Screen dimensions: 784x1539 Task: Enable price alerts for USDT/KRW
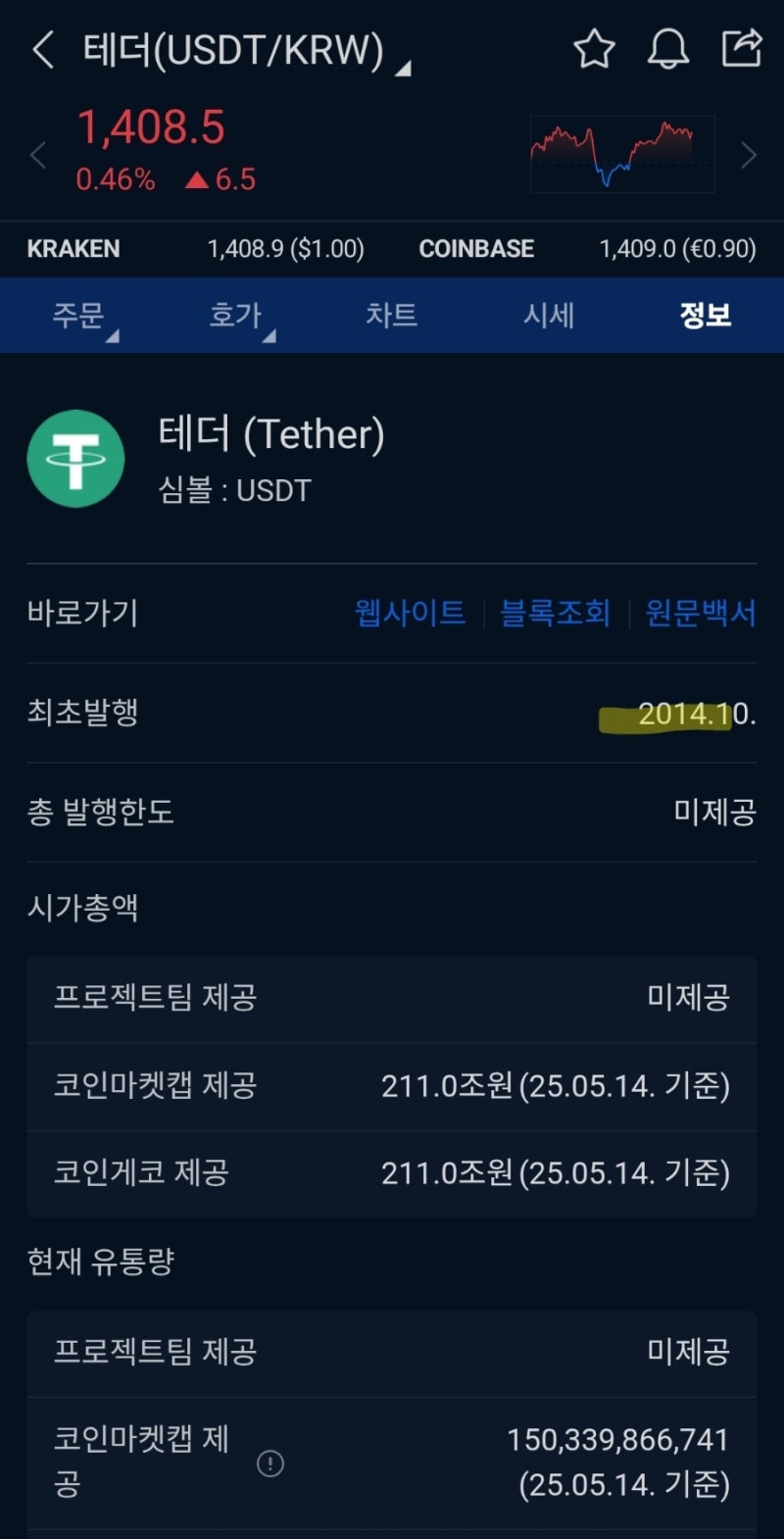pos(668,46)
